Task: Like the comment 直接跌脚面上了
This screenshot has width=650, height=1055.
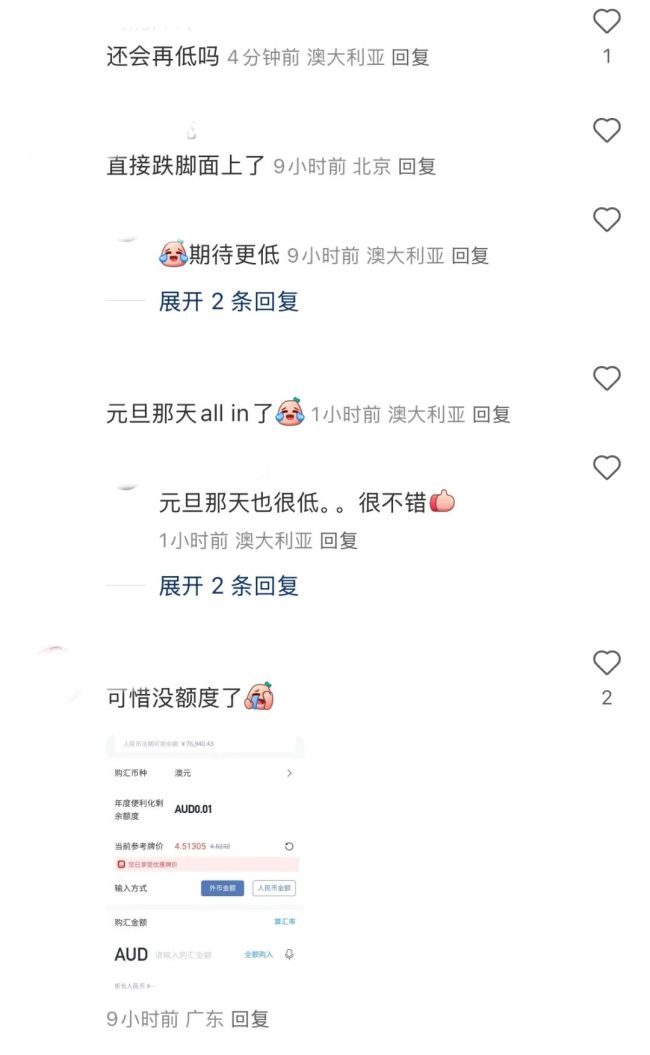Action: click(x=606, y=131)
